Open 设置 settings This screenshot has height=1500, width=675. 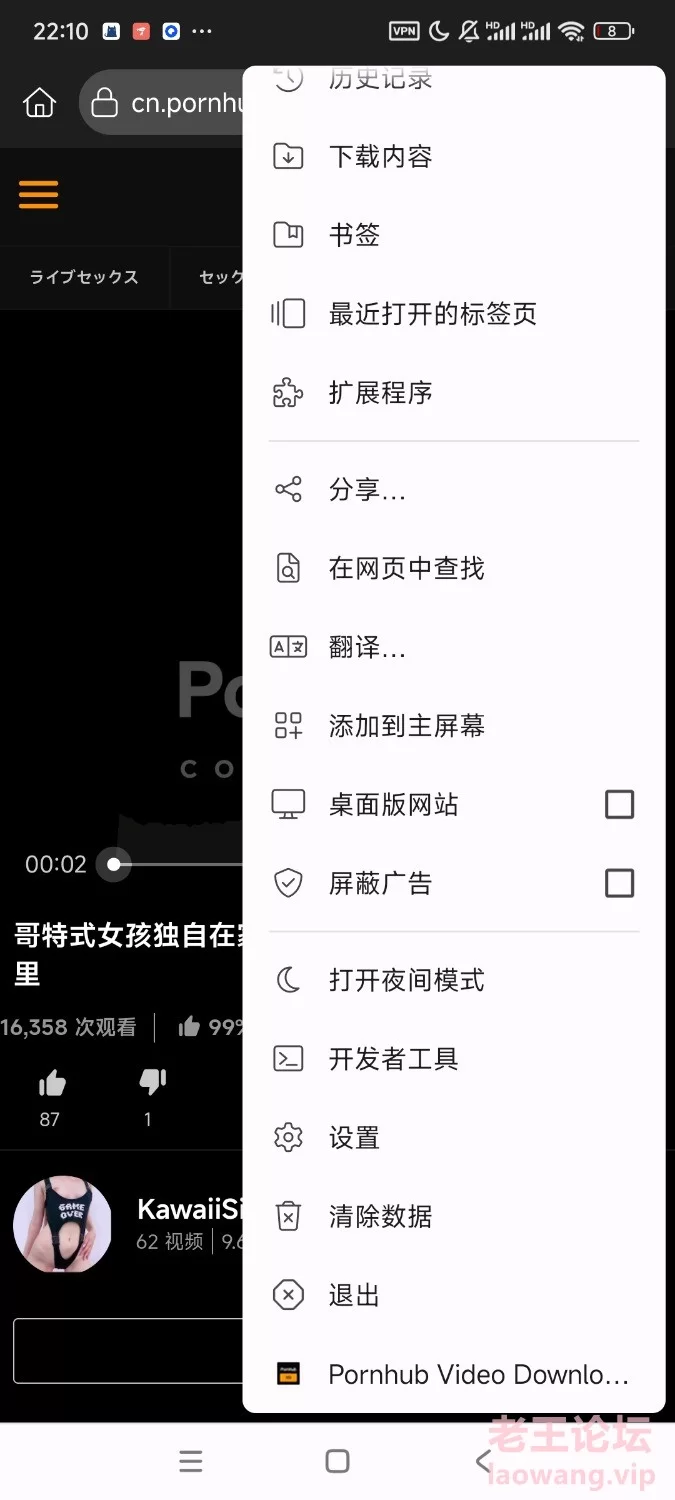(x=454, y=1138)
